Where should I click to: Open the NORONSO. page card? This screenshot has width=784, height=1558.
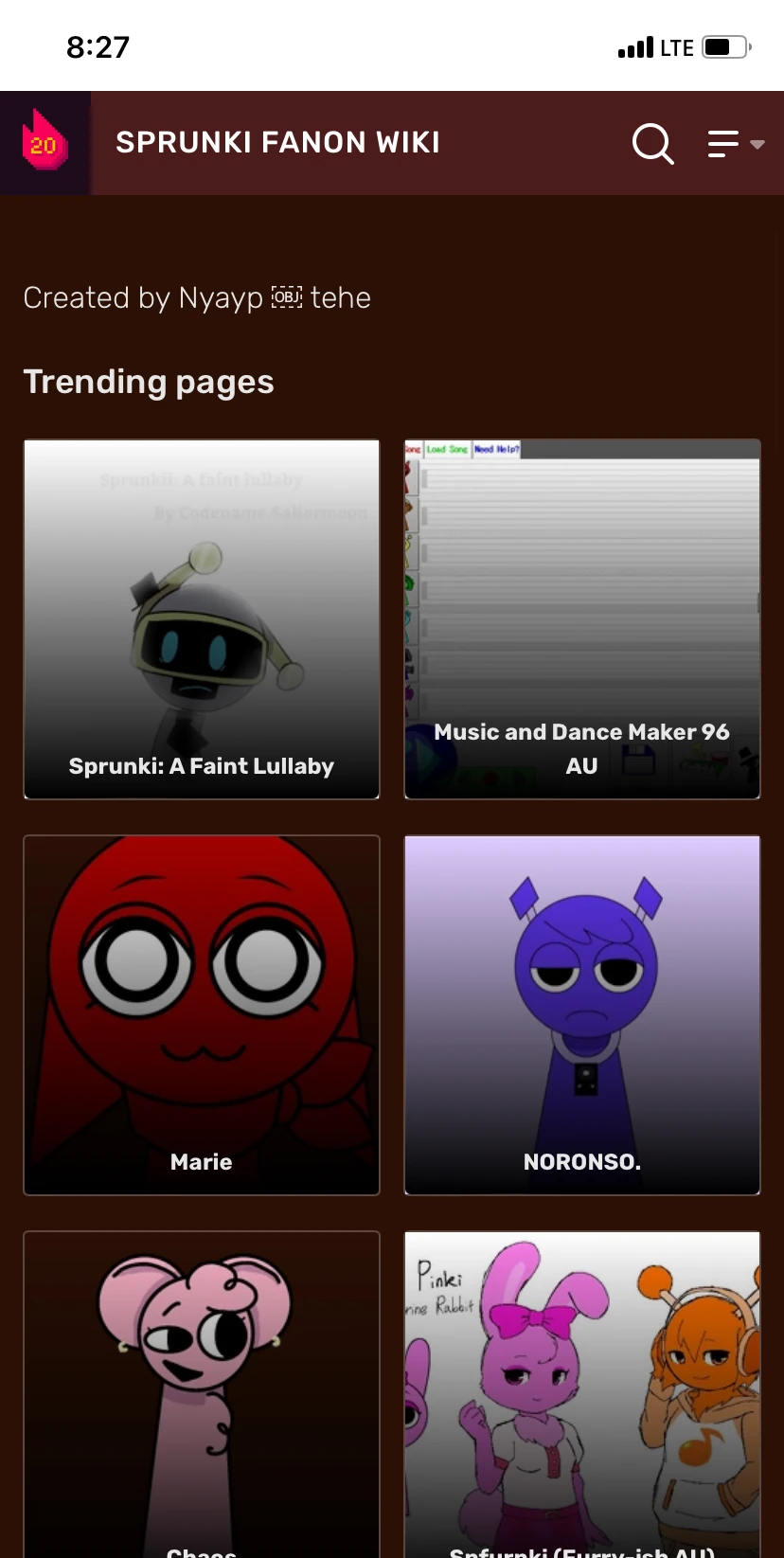point(582,1014)
